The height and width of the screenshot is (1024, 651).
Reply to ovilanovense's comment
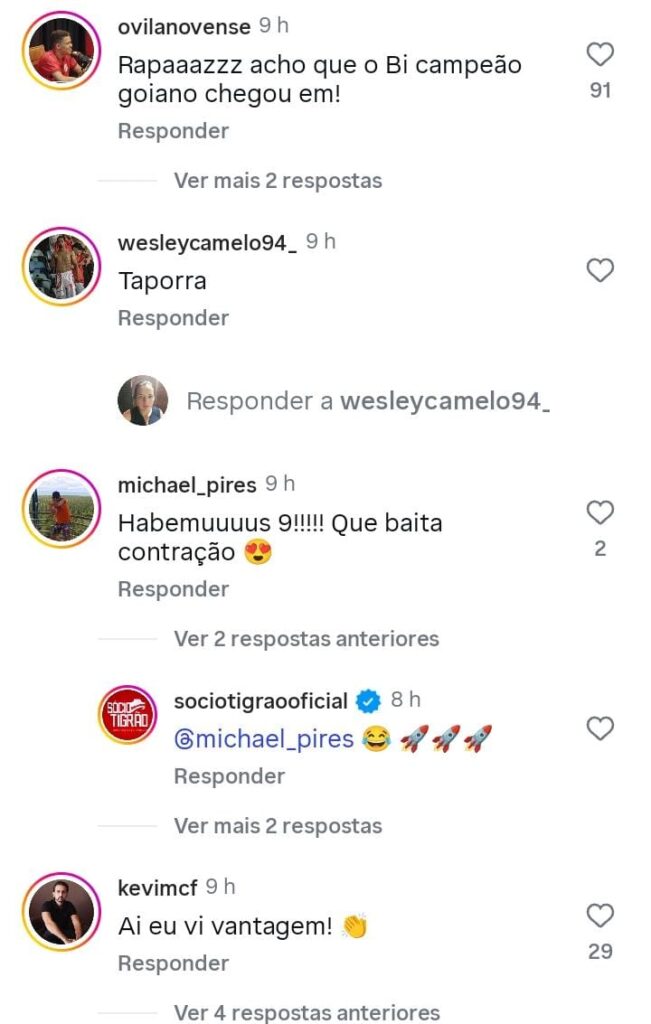click(173, 131)
